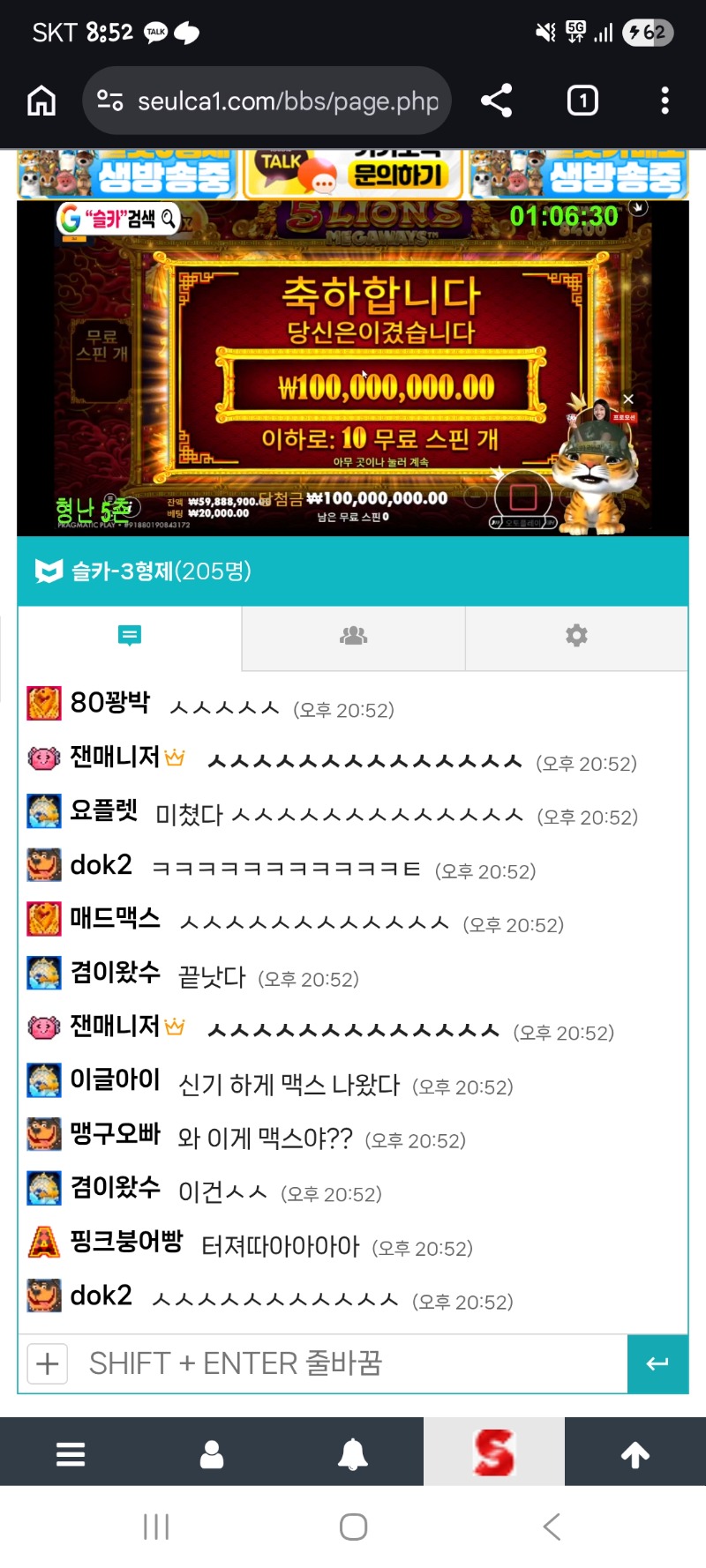Screen dimensions: 706x1568
Task: Send the chat message with enter button
Action: pyautogui.click(x=657, y=1363)
